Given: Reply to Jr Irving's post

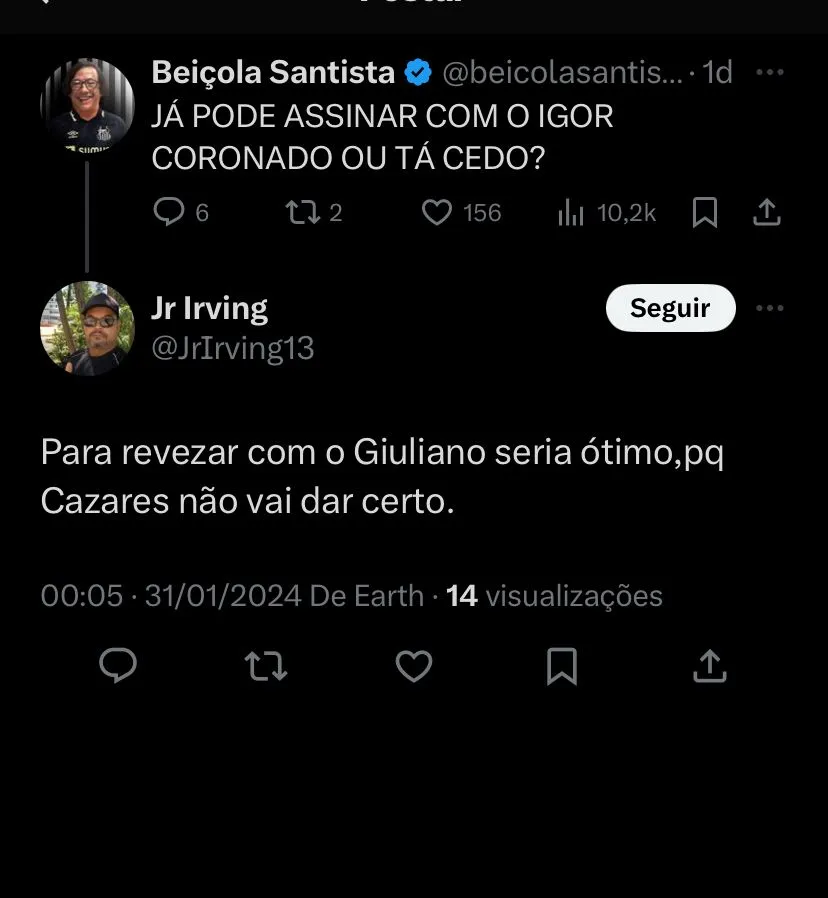Looking at the screenshot, I should coord(118,665).
